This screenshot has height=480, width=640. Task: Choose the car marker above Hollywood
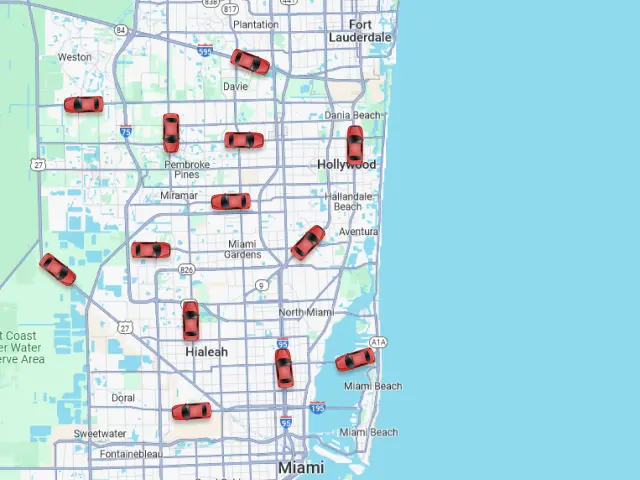(355, 144)
